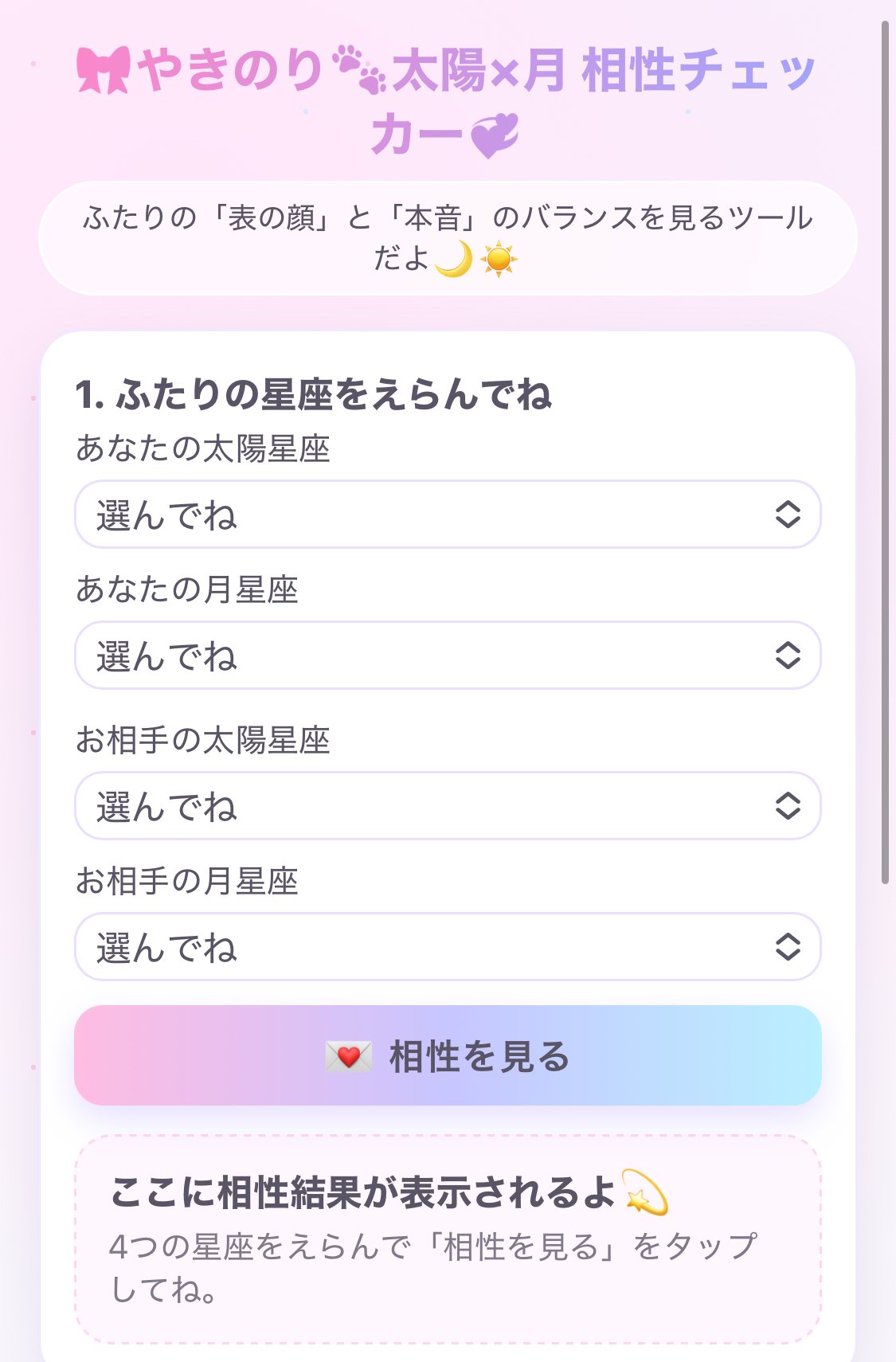Click the chevron on the あなたの太陽星座 dropdown
This screenshot has height=1362, width=896.
pyautogui.click(x=788, y=515)
